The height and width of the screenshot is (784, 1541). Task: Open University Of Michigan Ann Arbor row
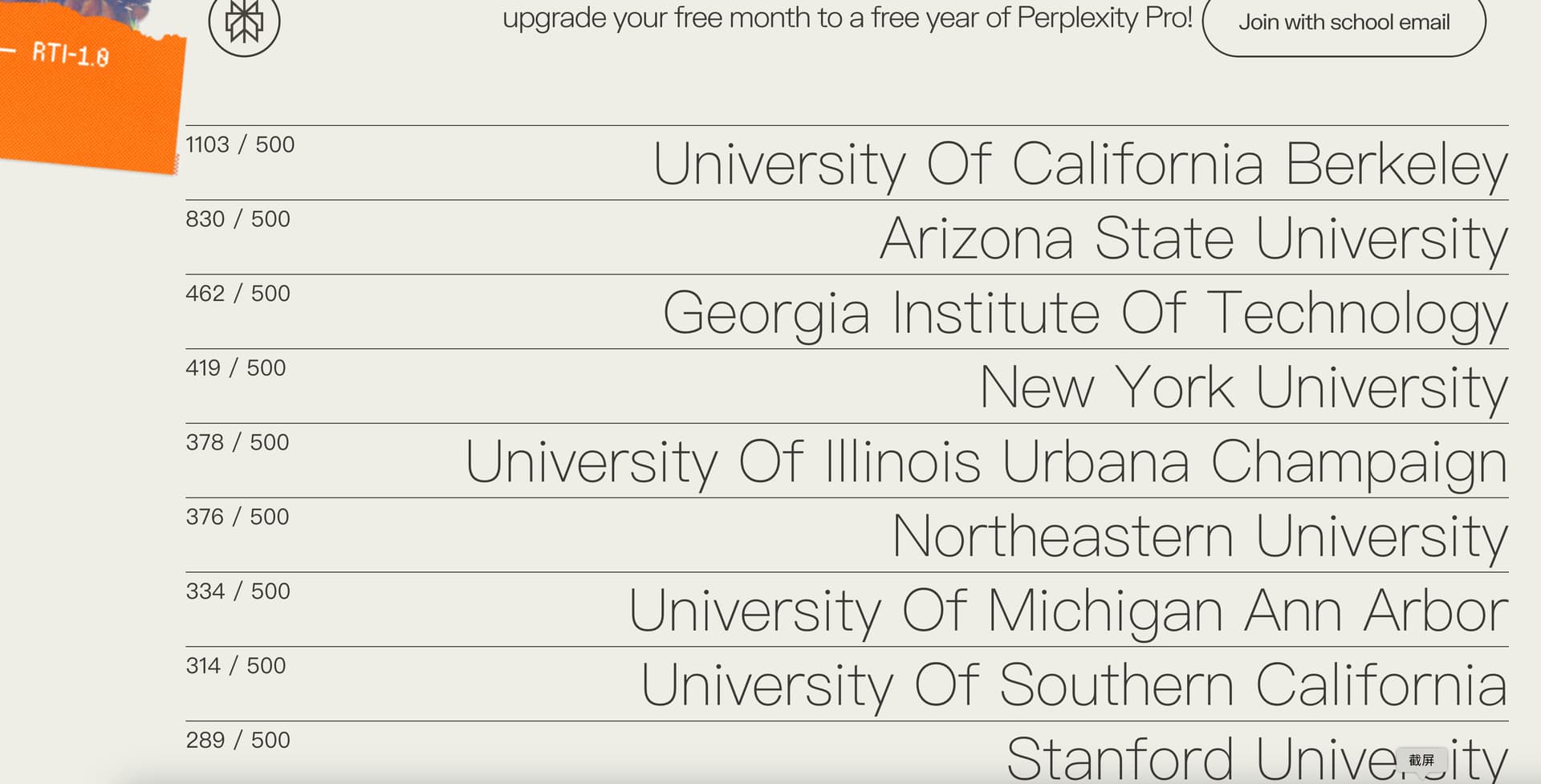(x=847, y=610)
